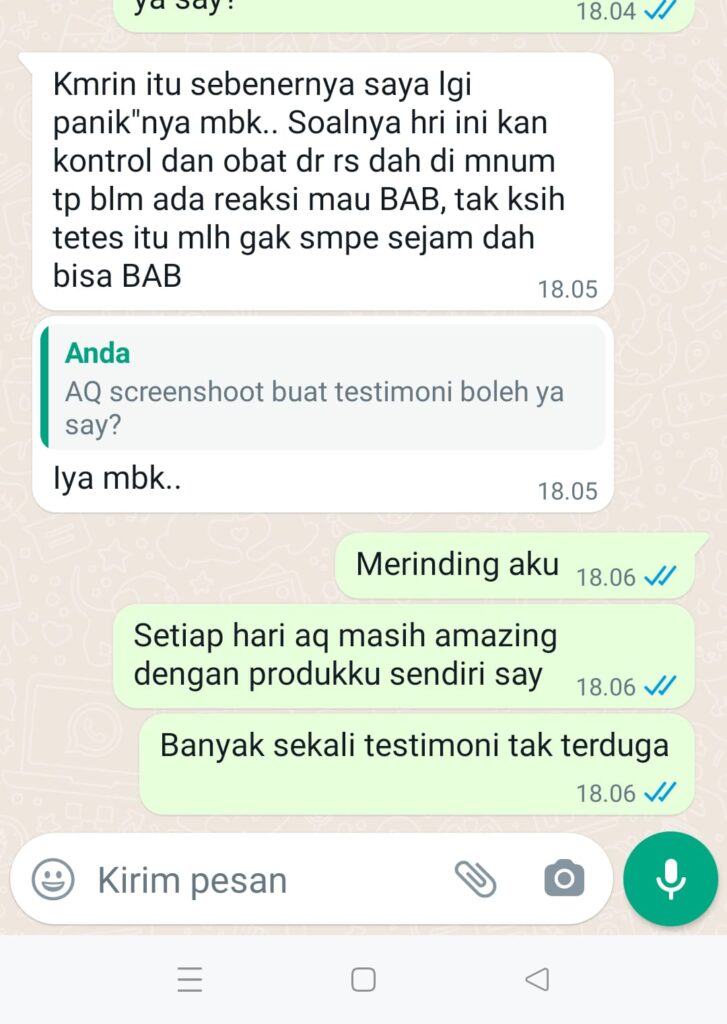Screen dimensions: 727x1024
Task: Click the paperclip attachment icon
Action: 478,879
